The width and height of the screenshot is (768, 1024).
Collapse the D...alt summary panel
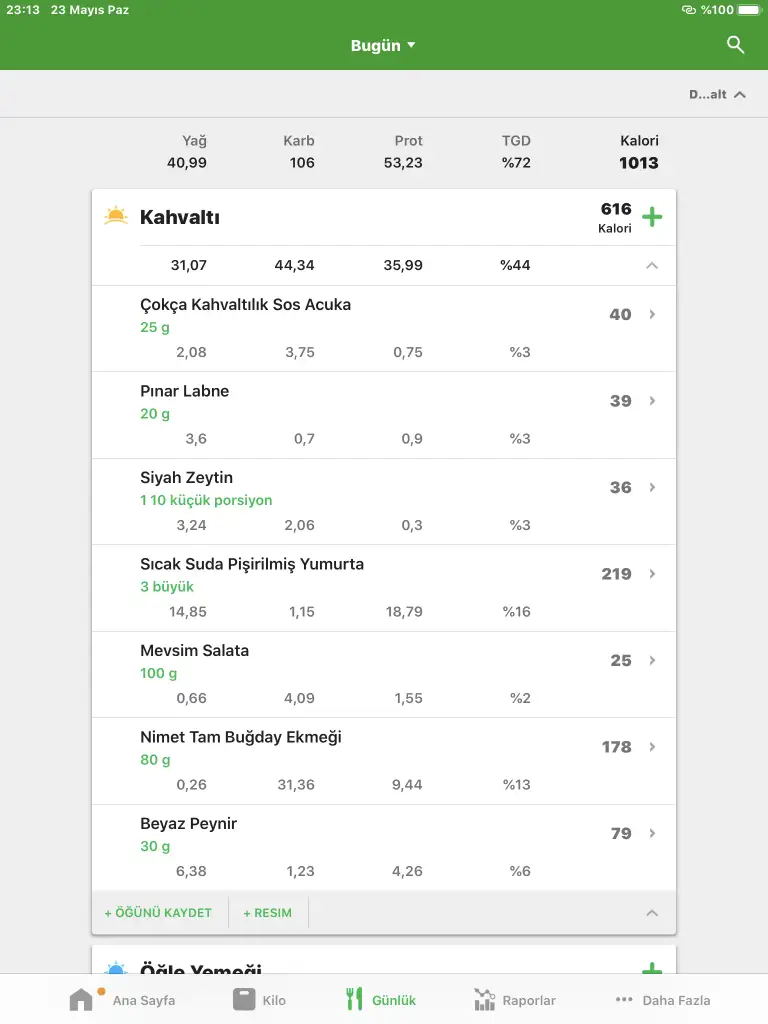[718, 95]
